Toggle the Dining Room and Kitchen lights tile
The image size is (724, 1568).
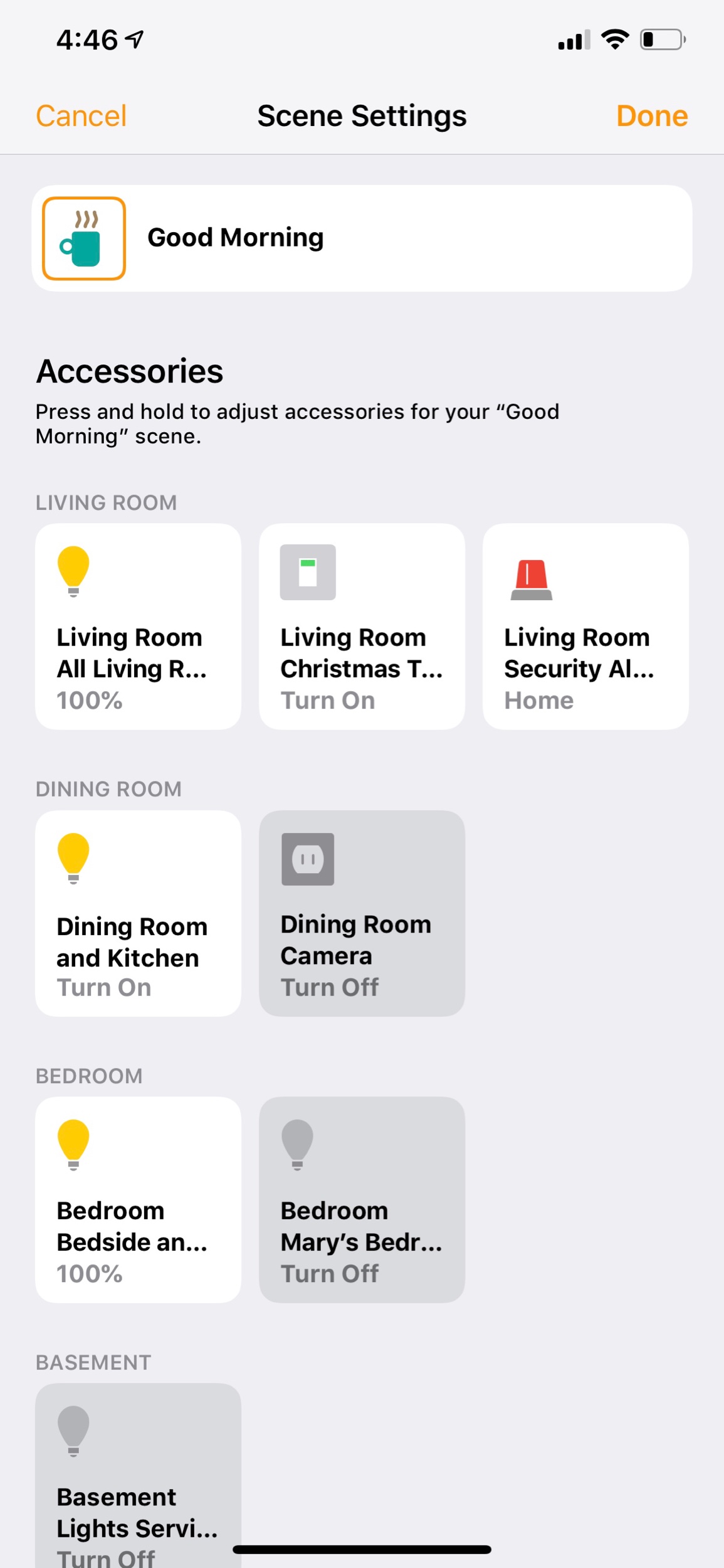138,913
